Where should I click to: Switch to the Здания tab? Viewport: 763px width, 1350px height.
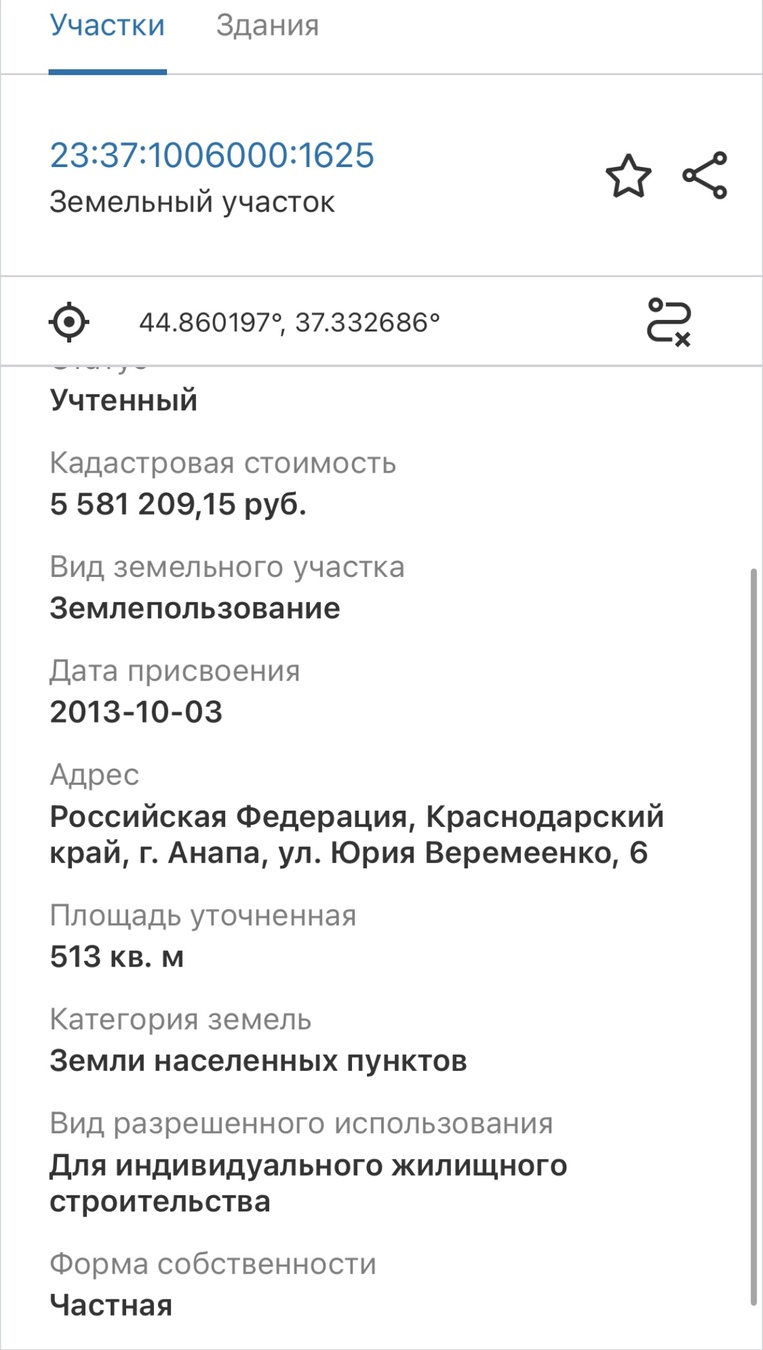pyautogui.click(x=267, y=26)
